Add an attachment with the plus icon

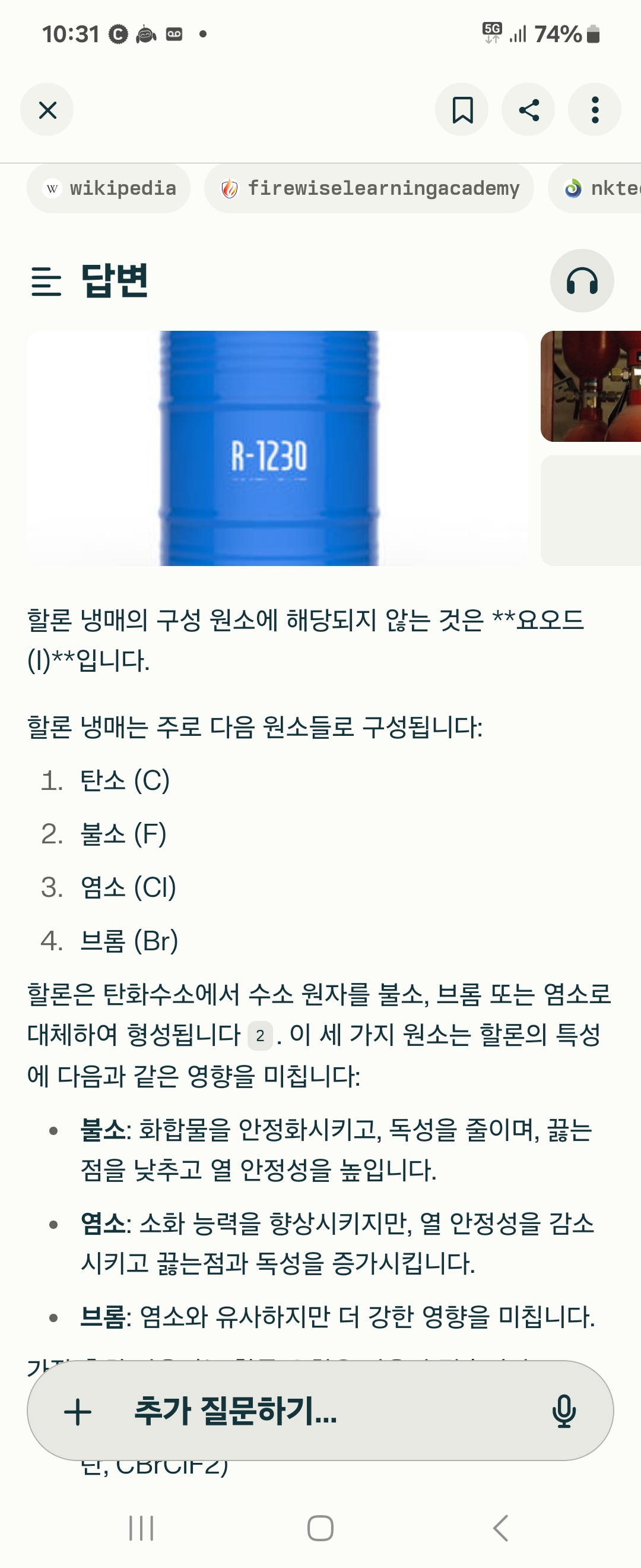(x=78, y=1411)
